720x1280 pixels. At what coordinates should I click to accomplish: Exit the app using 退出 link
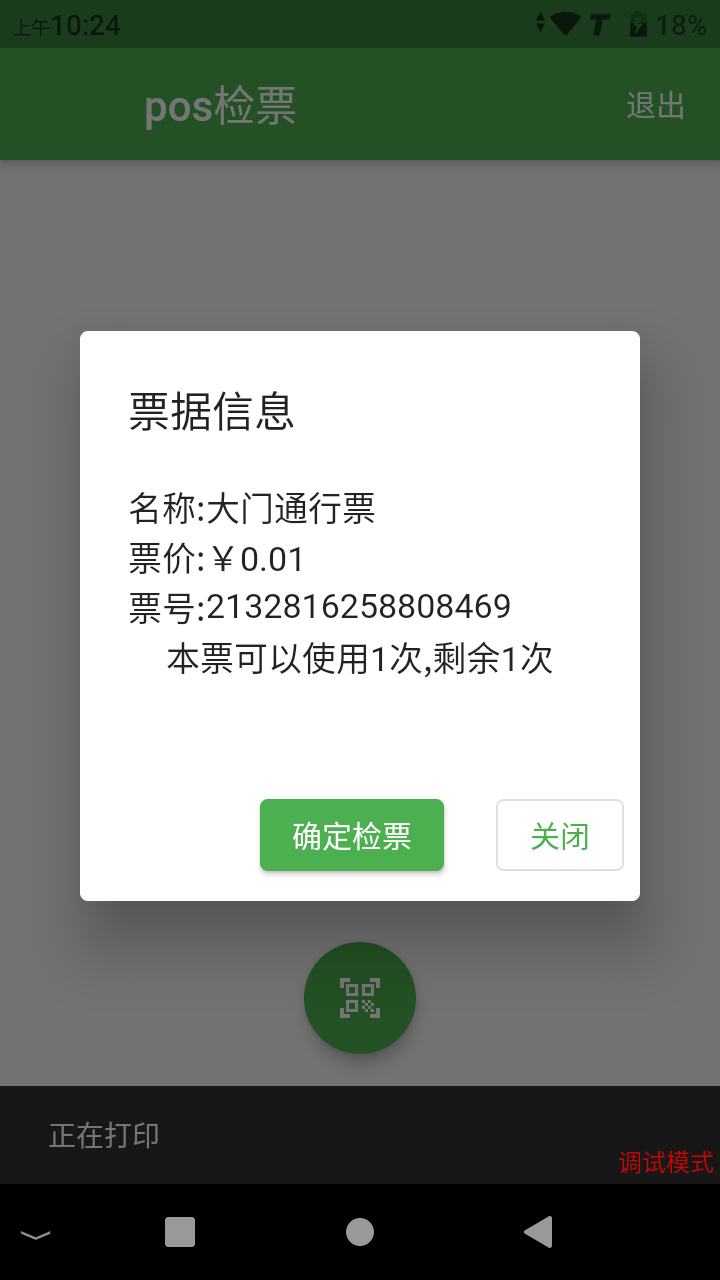pyautogui.click(x=654, y=104)
